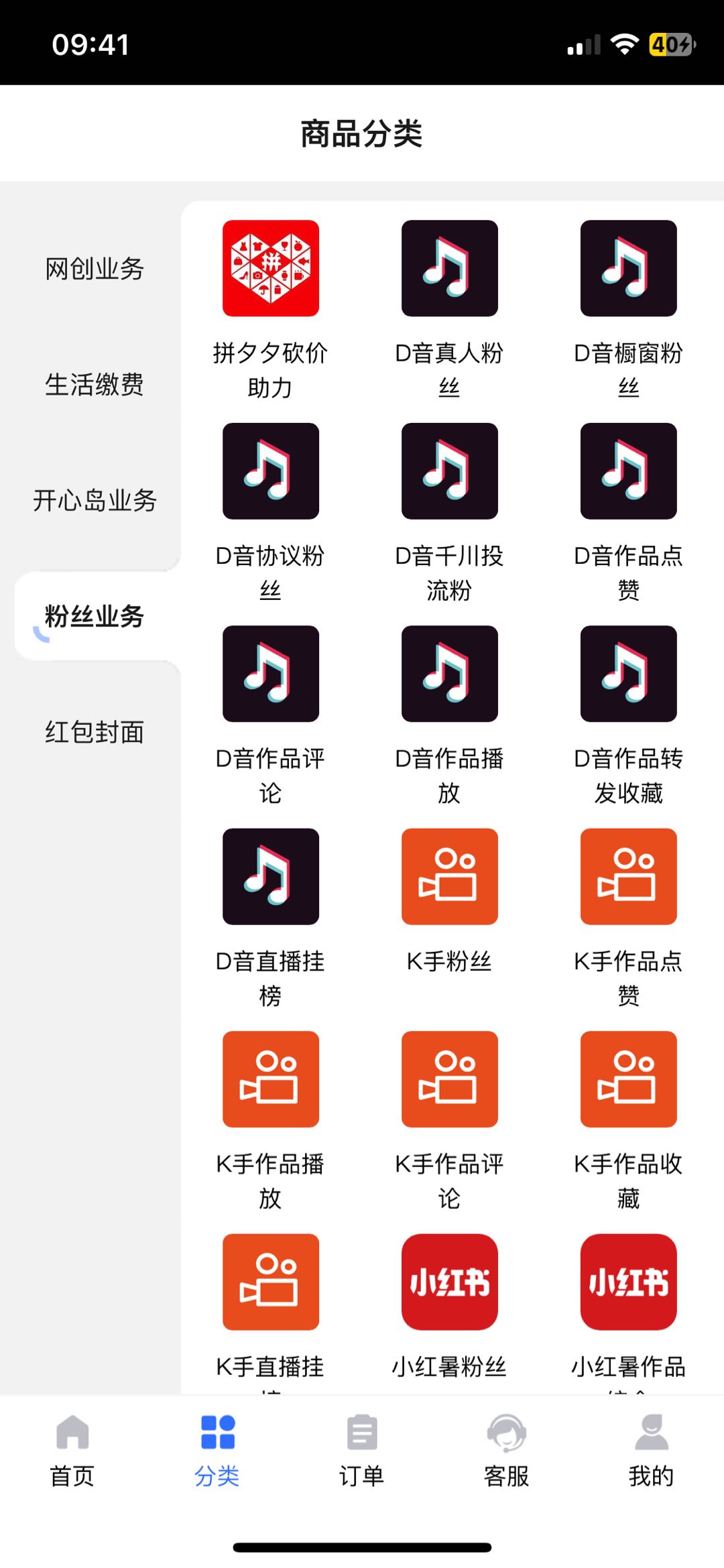Open the 红包封面 category
Screen dimensions: 724x1568
coord(95,732)
